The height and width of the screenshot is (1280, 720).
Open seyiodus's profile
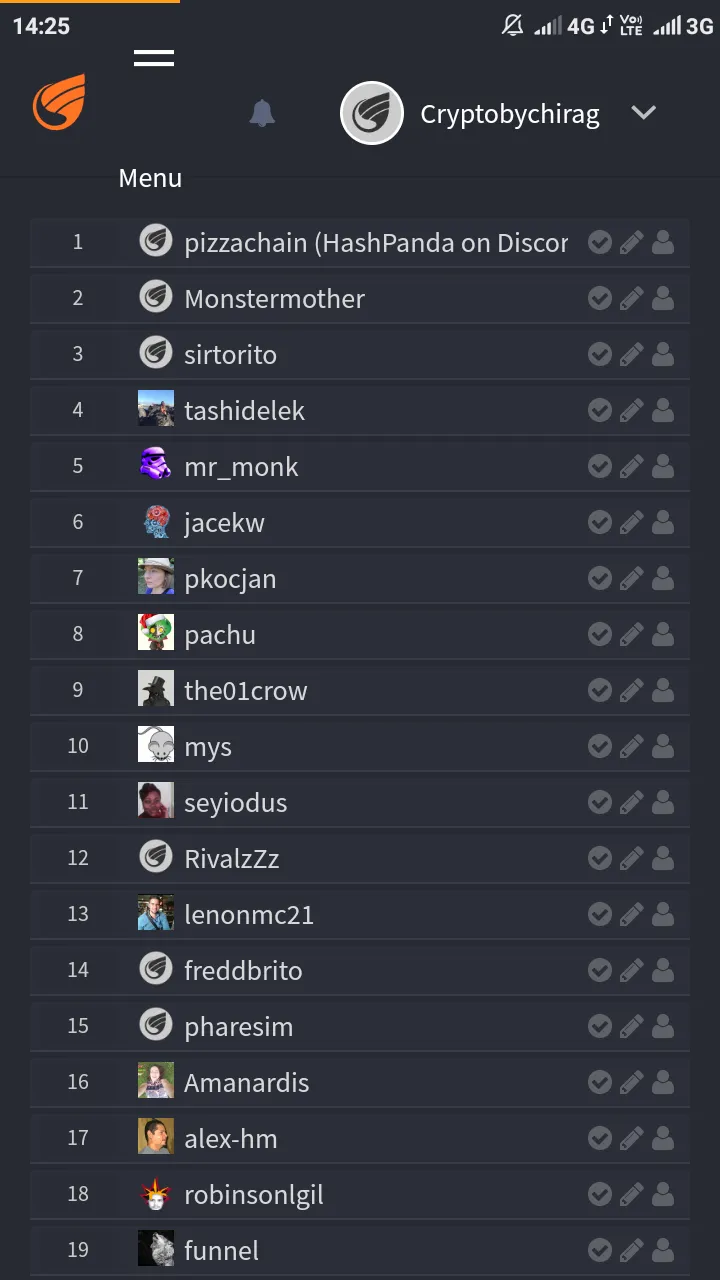coord(236,803)
